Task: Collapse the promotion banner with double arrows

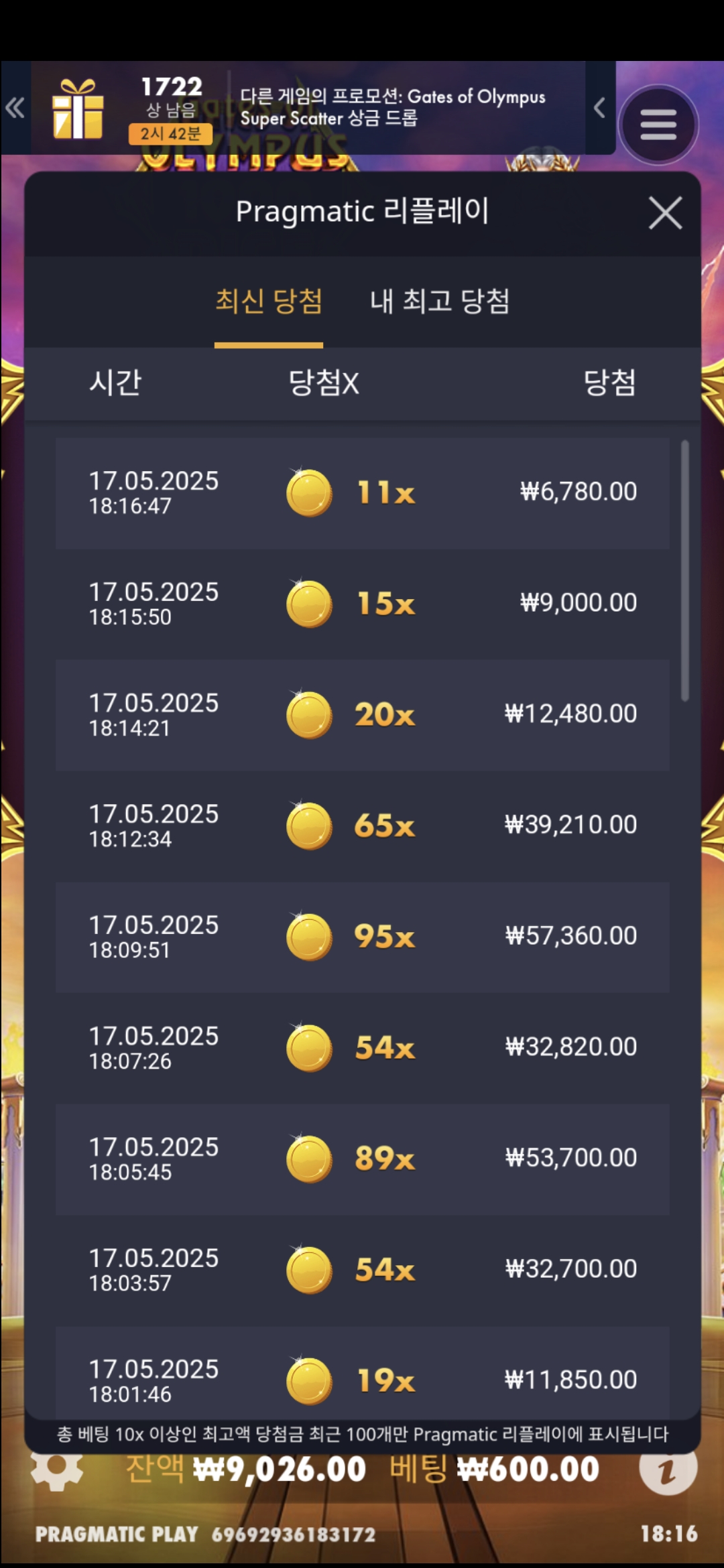Action: click(x=15, y=108)
